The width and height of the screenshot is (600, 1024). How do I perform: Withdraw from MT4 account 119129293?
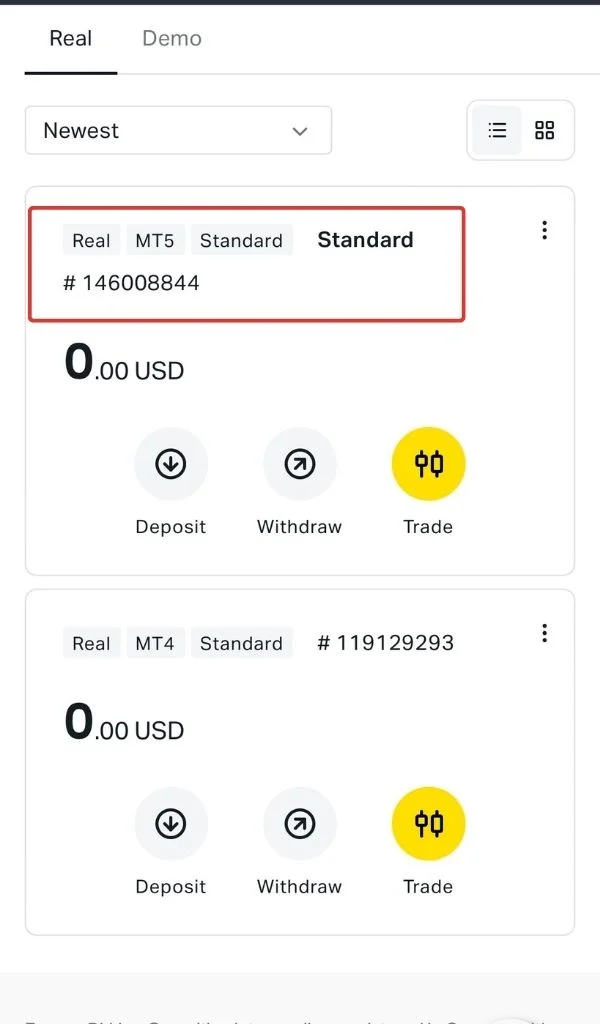[299, 824]
